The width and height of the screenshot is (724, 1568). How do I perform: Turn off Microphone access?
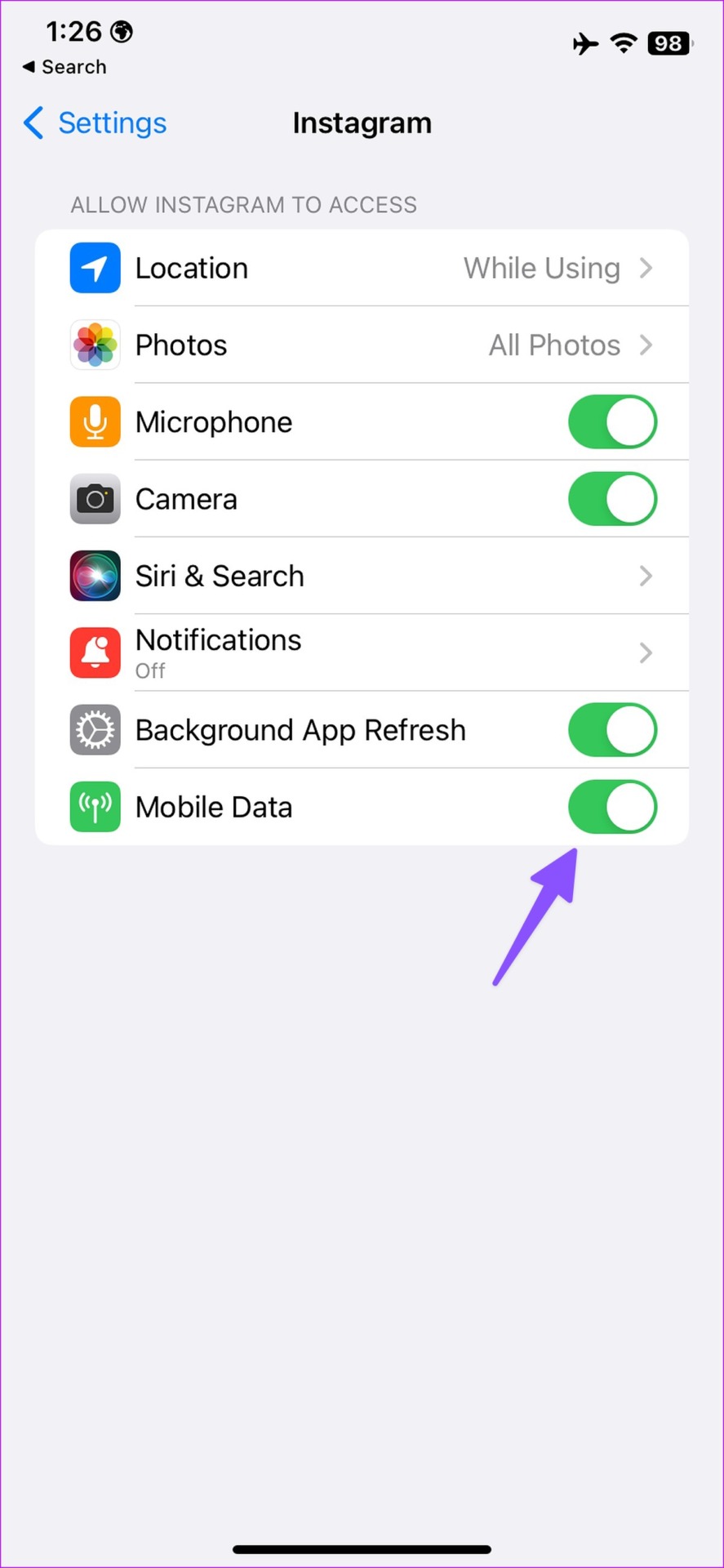pos(612,422)
